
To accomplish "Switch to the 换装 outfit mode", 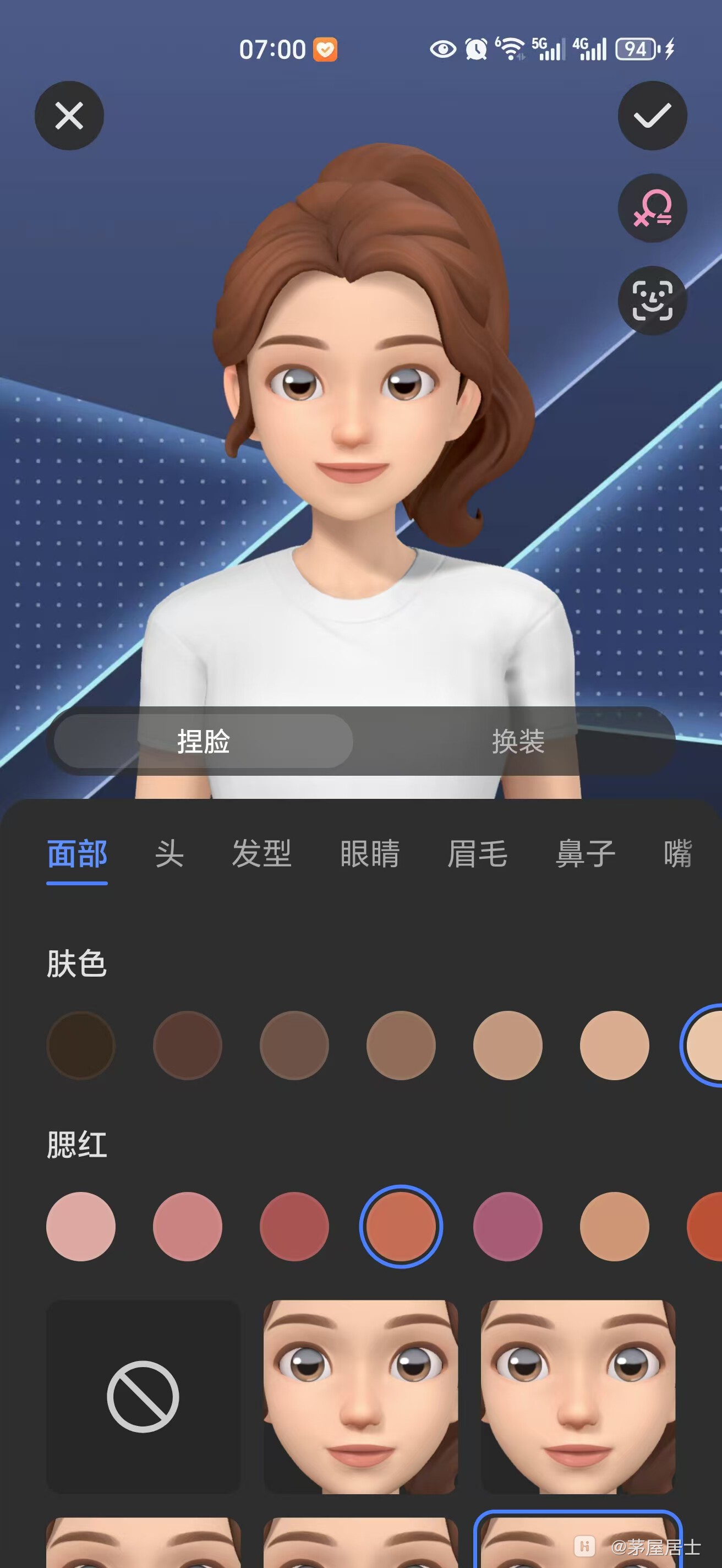I will coord(518,742).
